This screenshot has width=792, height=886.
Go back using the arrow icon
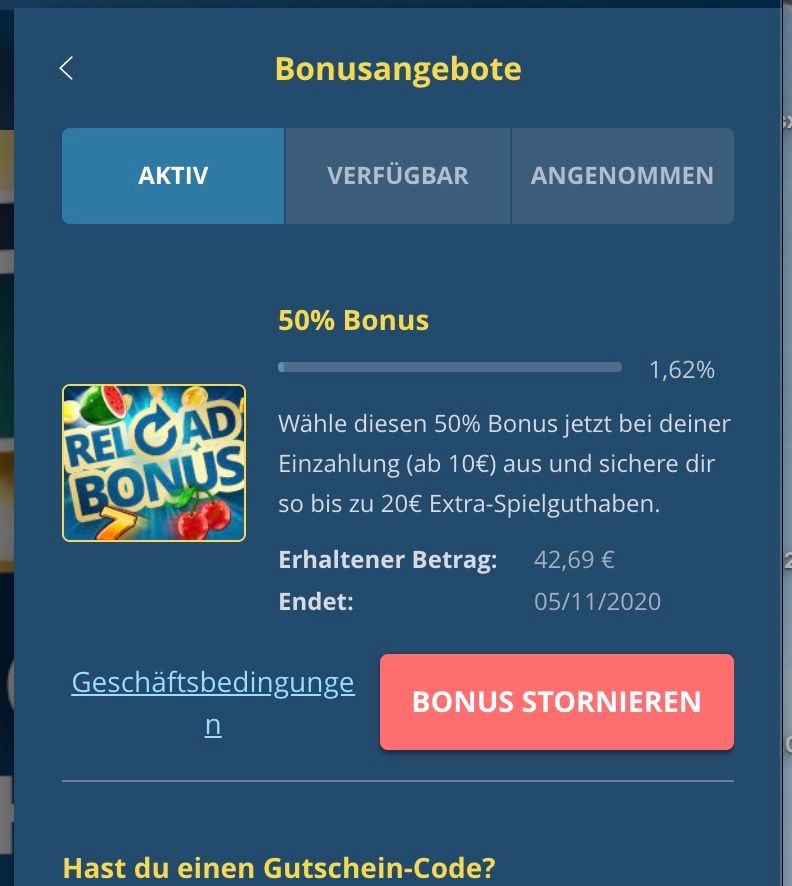point(67,69)
